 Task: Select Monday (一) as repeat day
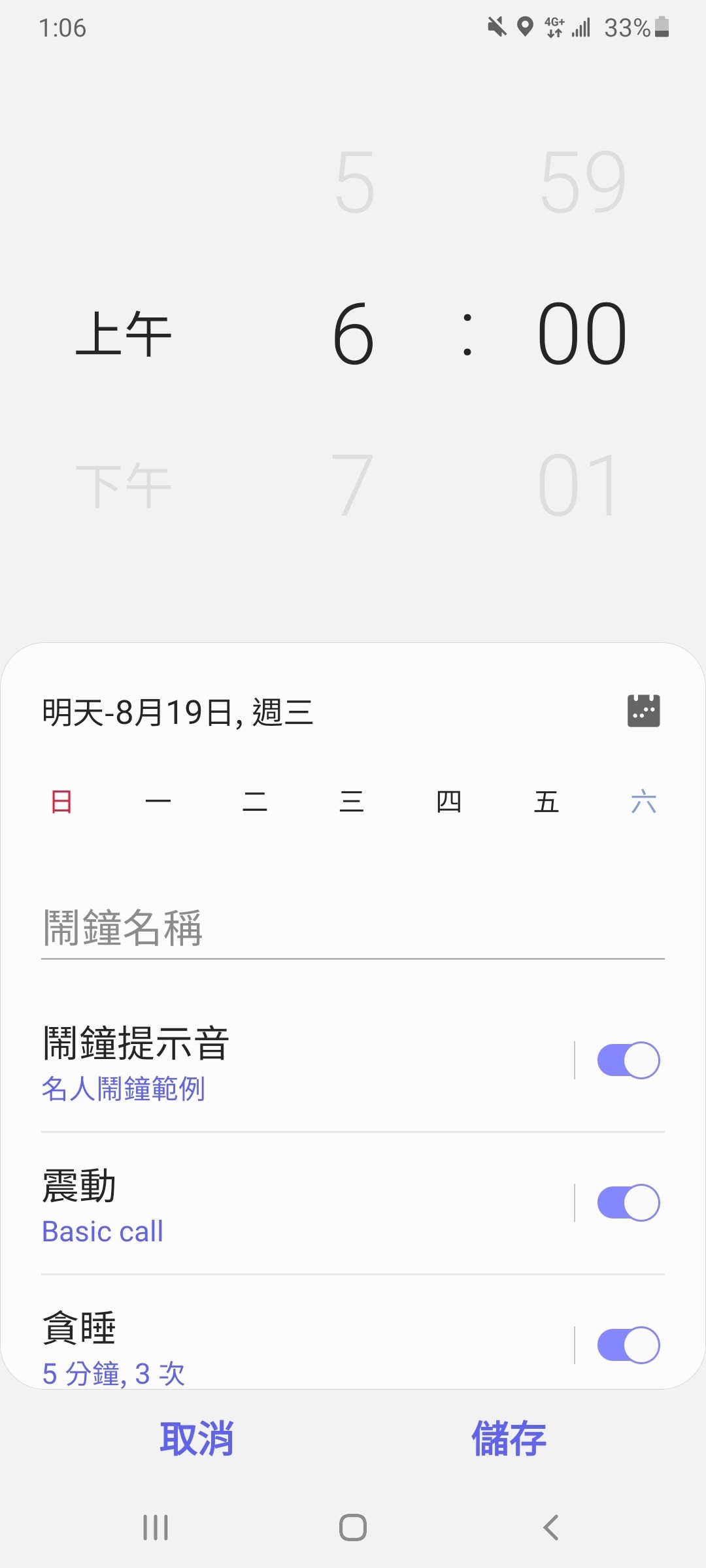pyautogui.click(x=158, y=802)
